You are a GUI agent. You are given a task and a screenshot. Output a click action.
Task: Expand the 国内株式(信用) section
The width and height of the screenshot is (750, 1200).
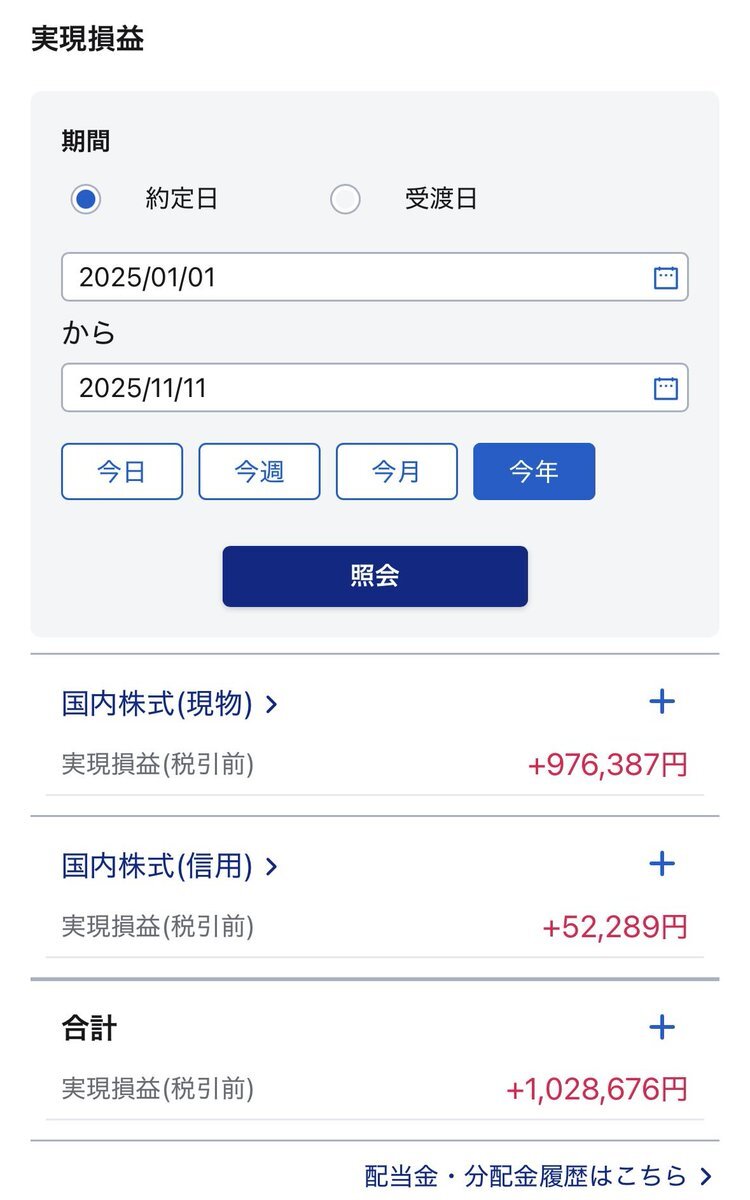tap(662, 864)
